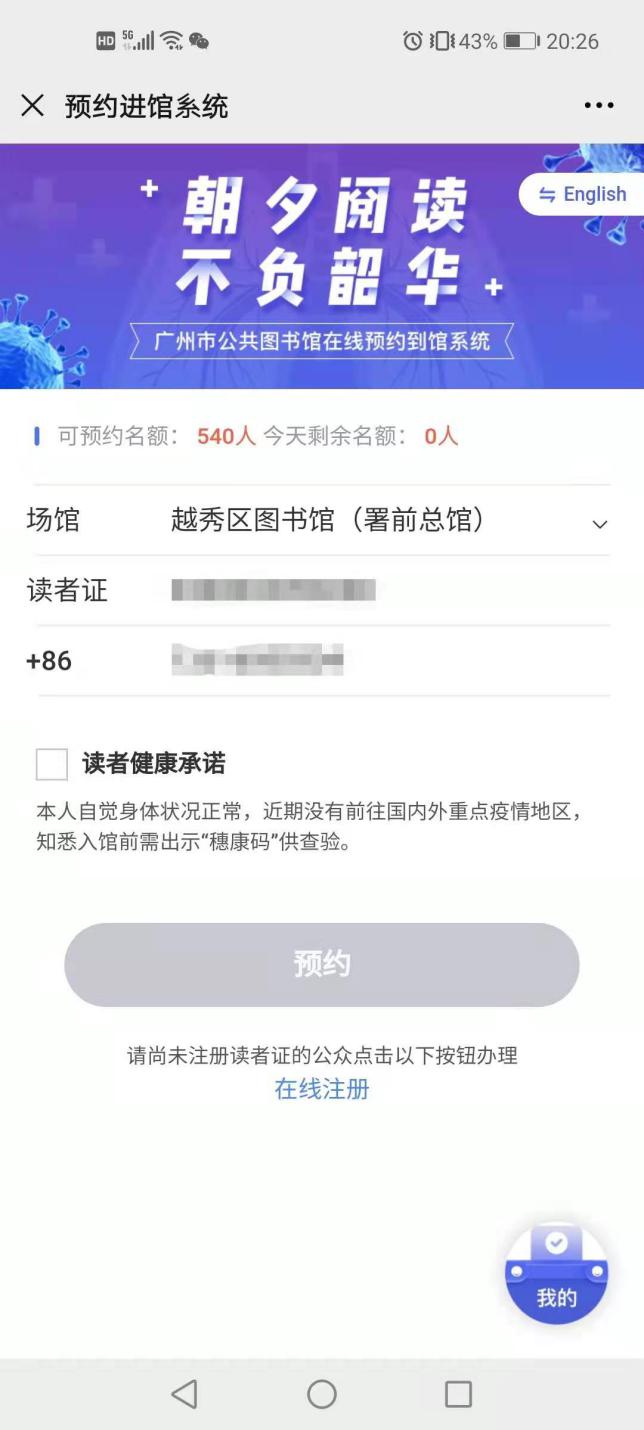Close the 预约进馆系统 page

pos(33,105)
